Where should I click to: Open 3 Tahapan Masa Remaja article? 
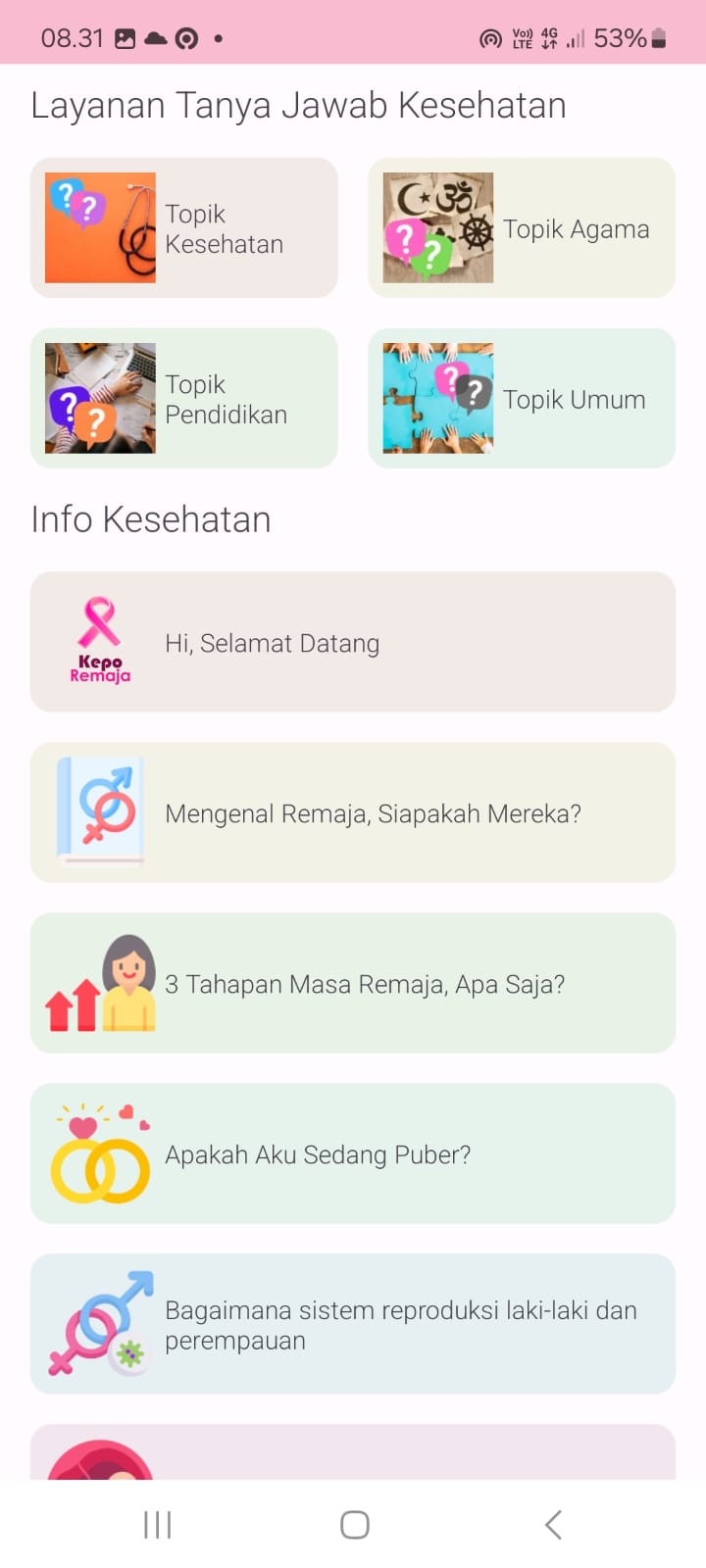click(353, 984)
